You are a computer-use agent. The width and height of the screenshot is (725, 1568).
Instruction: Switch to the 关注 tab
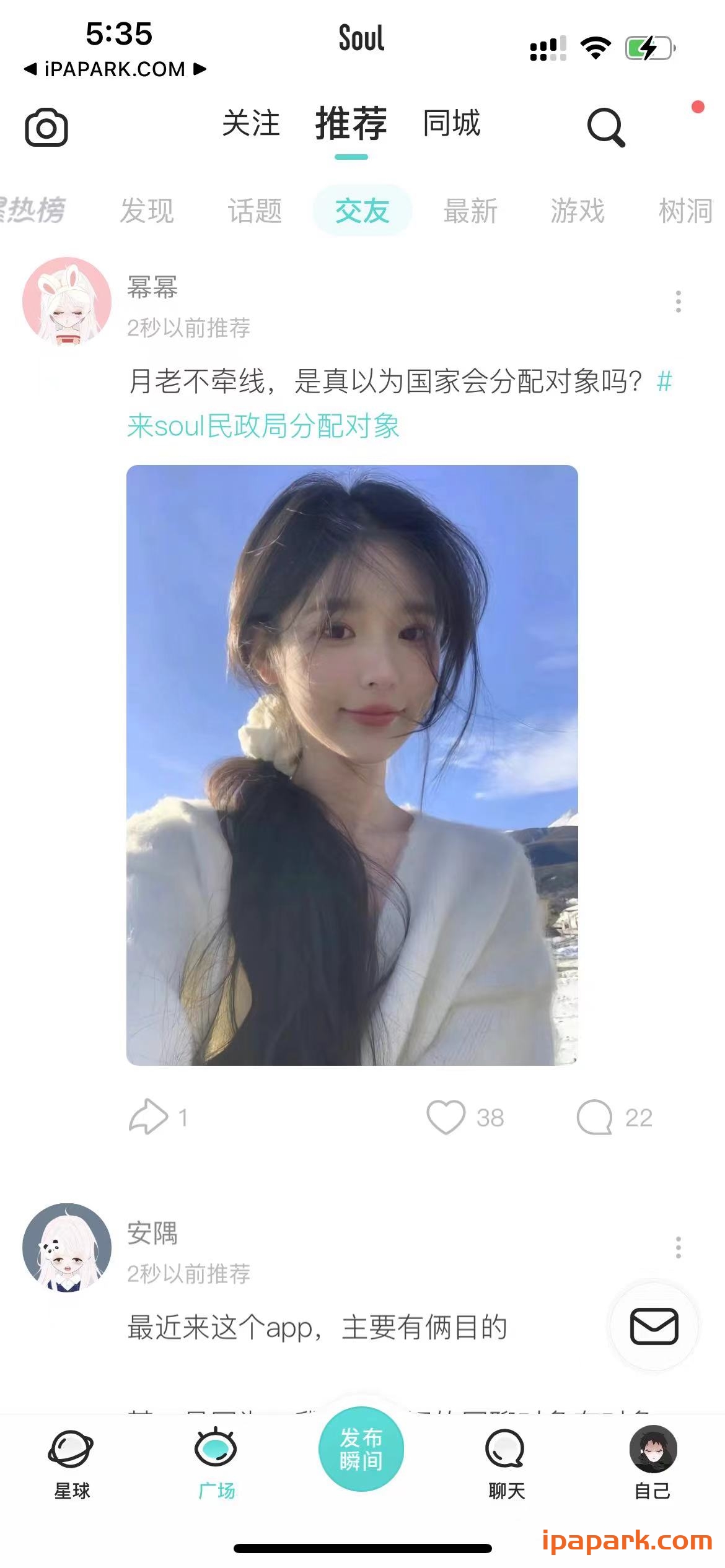pos(251,123)
